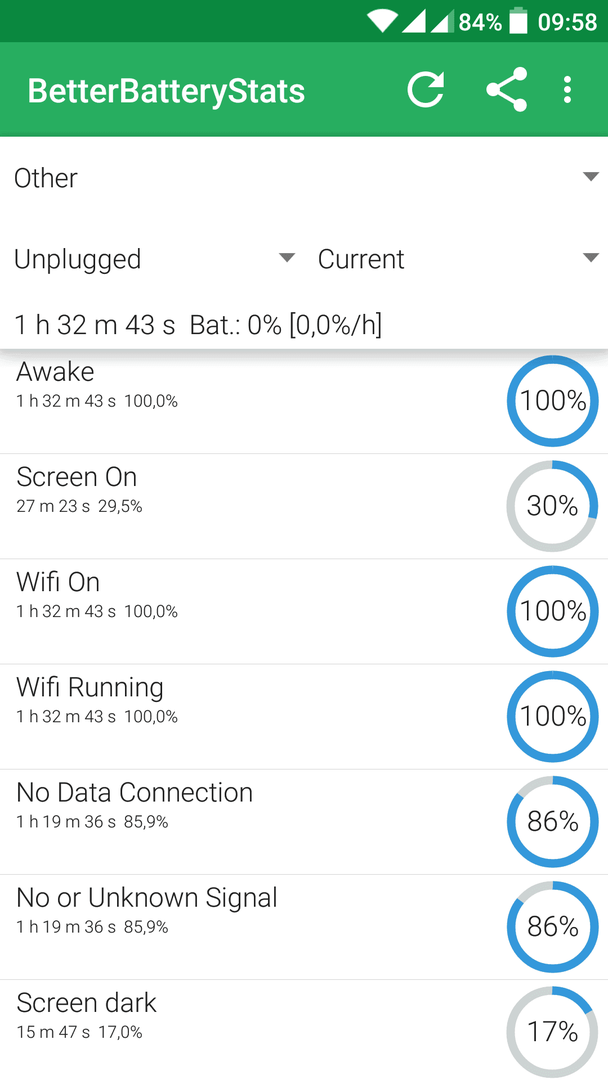This screenshot has height=1080, width=608.
Task: Open the No Data Connection row
Action: [x=304, y=822]
